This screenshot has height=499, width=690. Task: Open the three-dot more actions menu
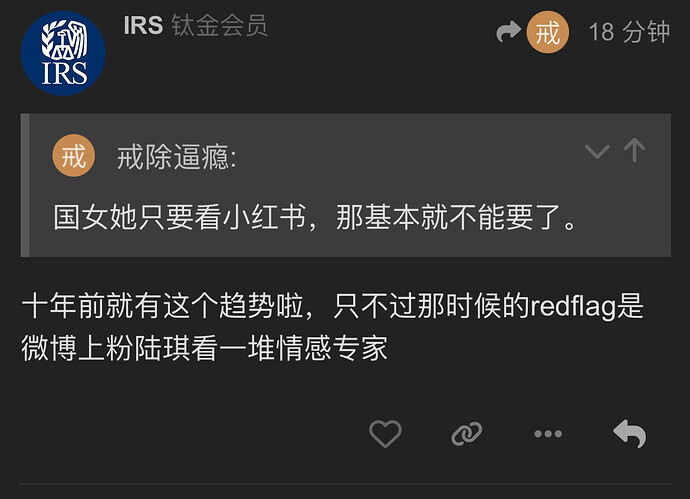point(547,434)
